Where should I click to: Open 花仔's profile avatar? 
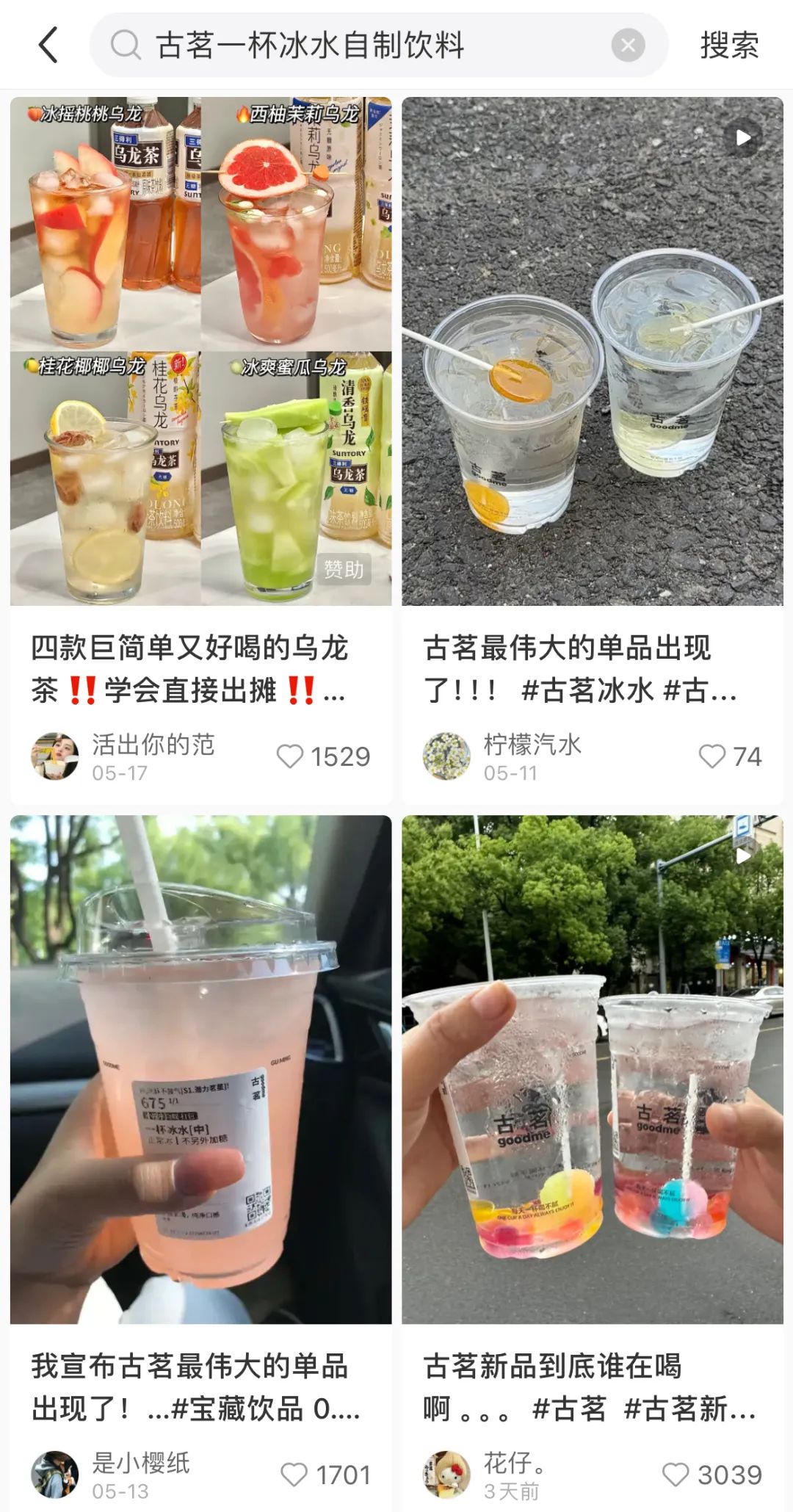(446, 1475)
